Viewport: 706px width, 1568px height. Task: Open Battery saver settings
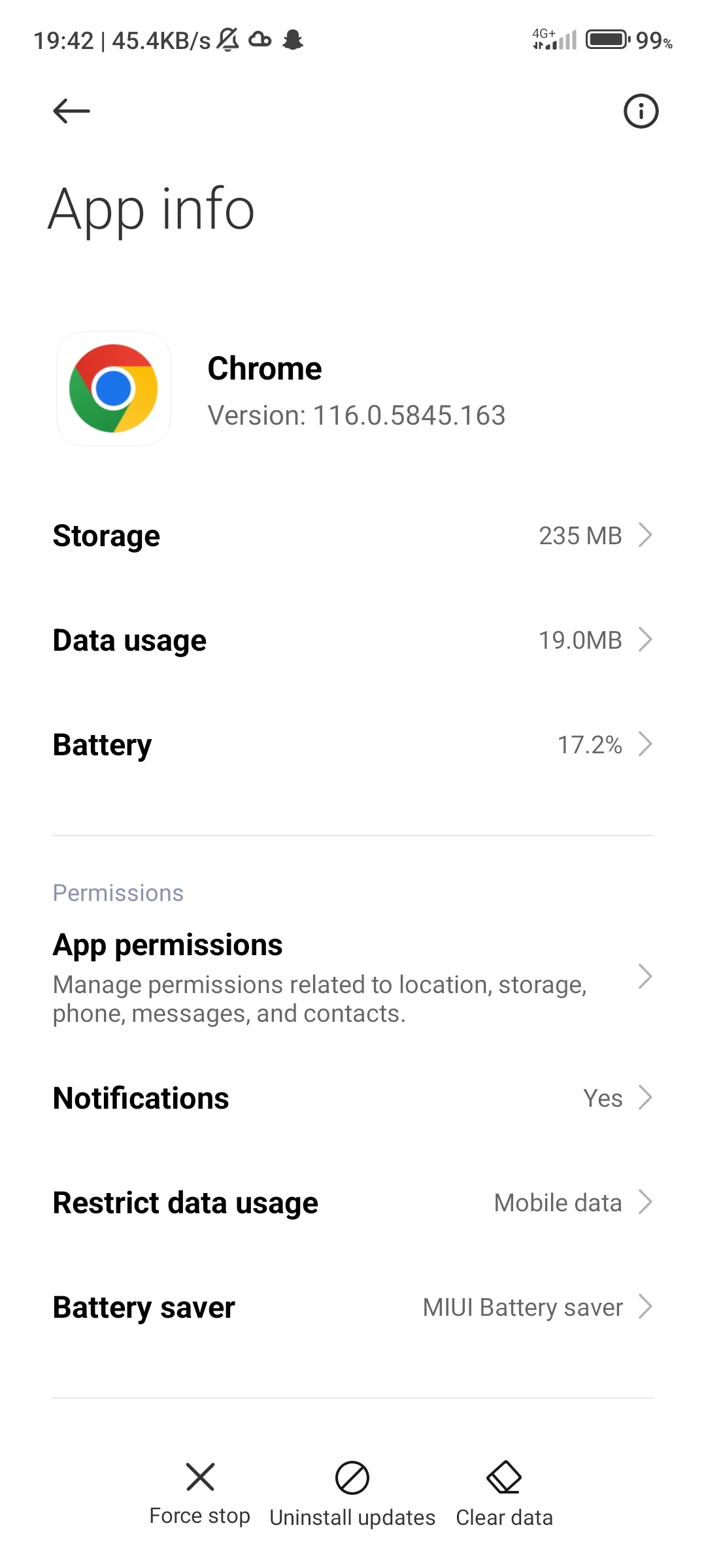(x=353, y=1307)
